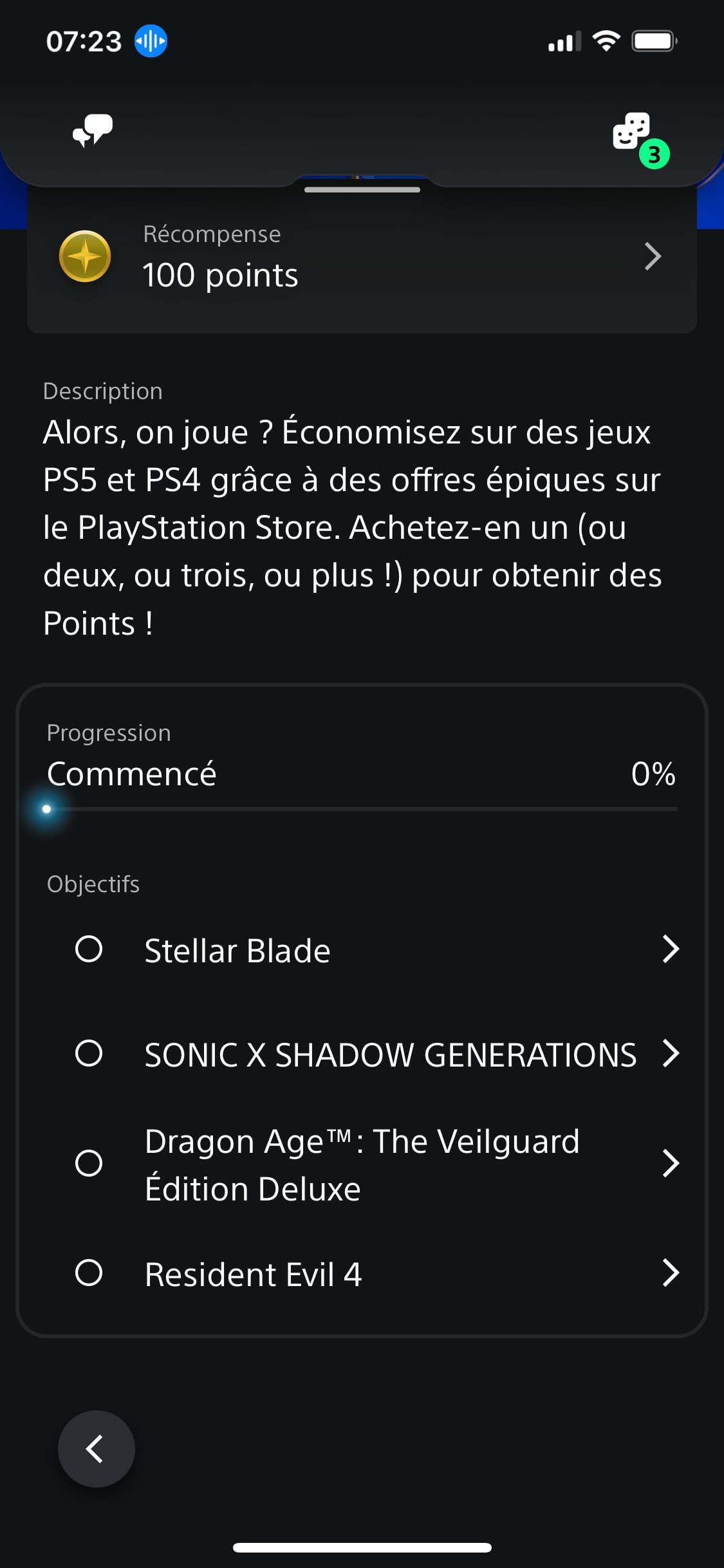Open the friends icon with badge 3
The width and height of the screenshot is (724, 1568).
[x=633, y=132]
